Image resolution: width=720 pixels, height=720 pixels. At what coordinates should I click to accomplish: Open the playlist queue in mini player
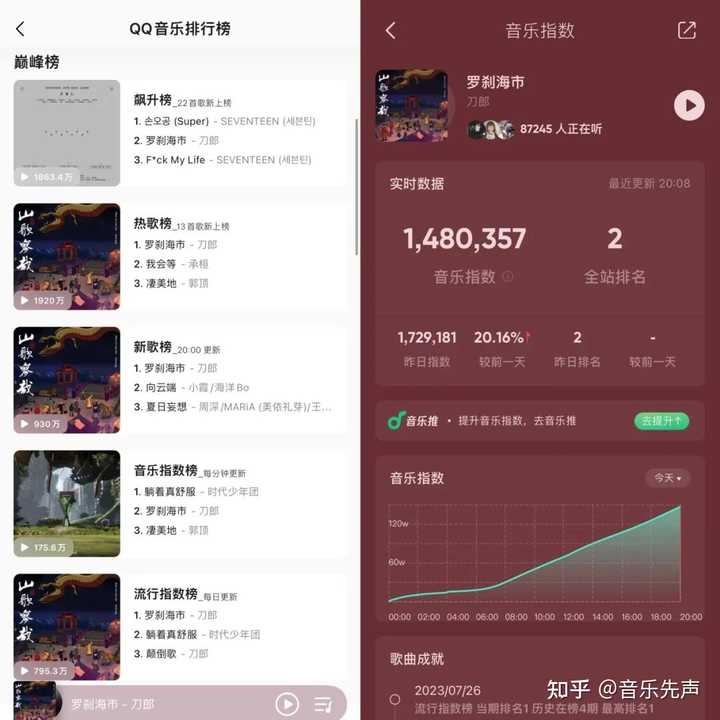tap(323, 704)
